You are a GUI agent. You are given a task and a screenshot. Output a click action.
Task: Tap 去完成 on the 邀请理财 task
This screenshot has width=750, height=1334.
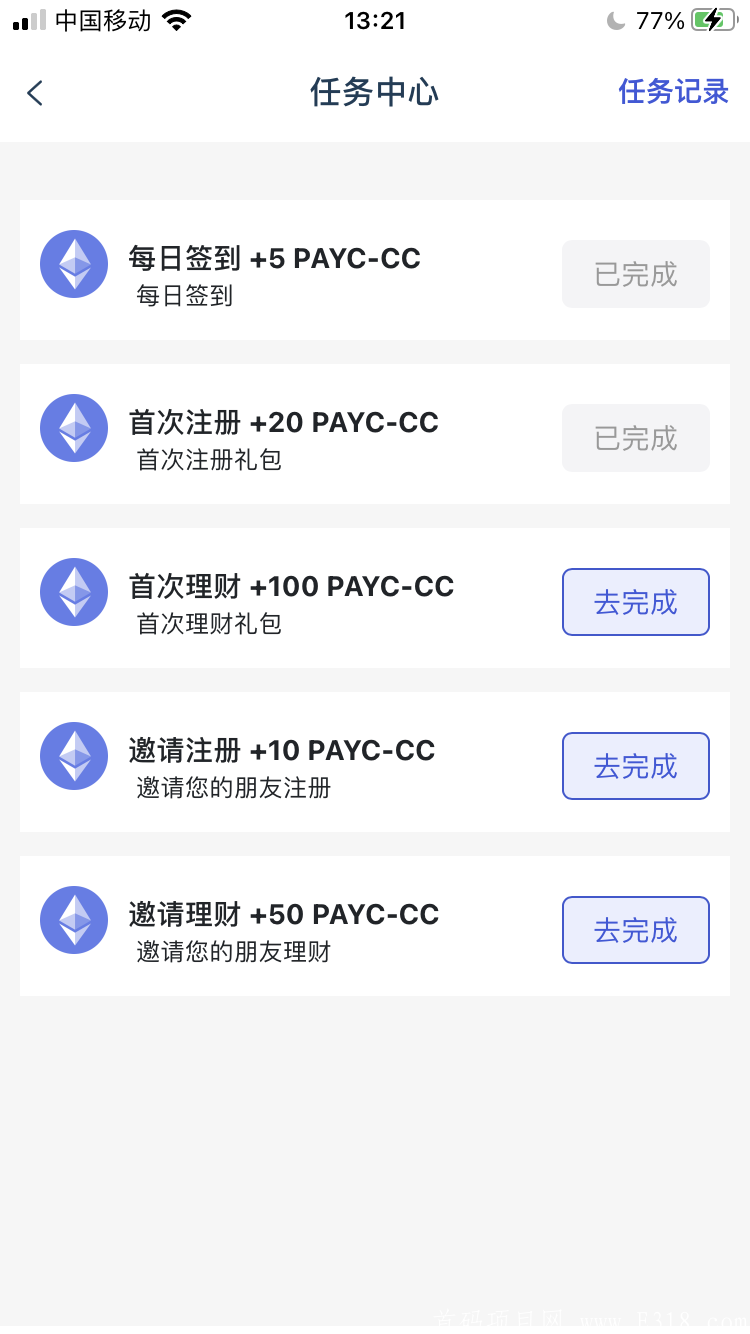(635, 930)
